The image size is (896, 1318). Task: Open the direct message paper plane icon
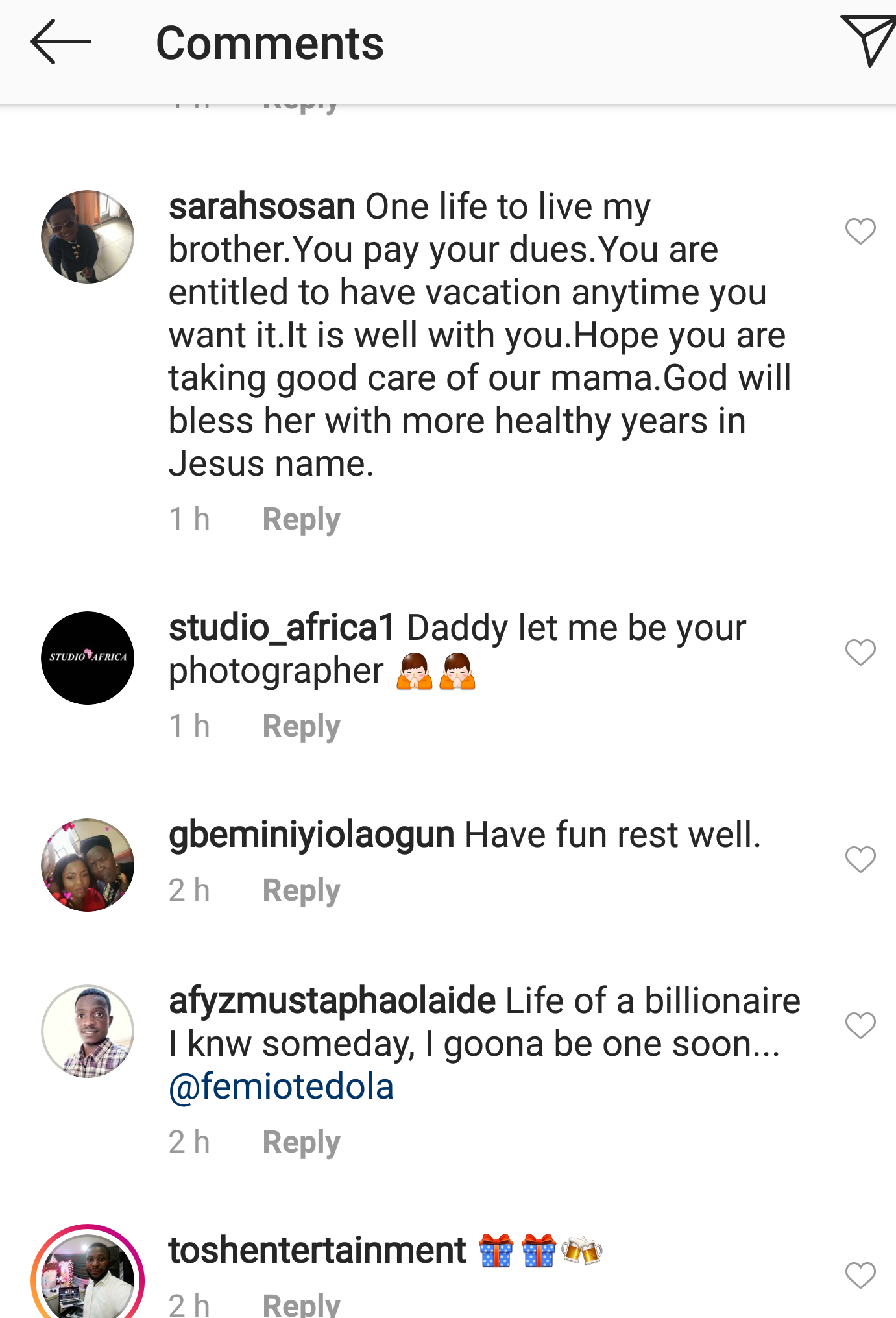[867, 40]
